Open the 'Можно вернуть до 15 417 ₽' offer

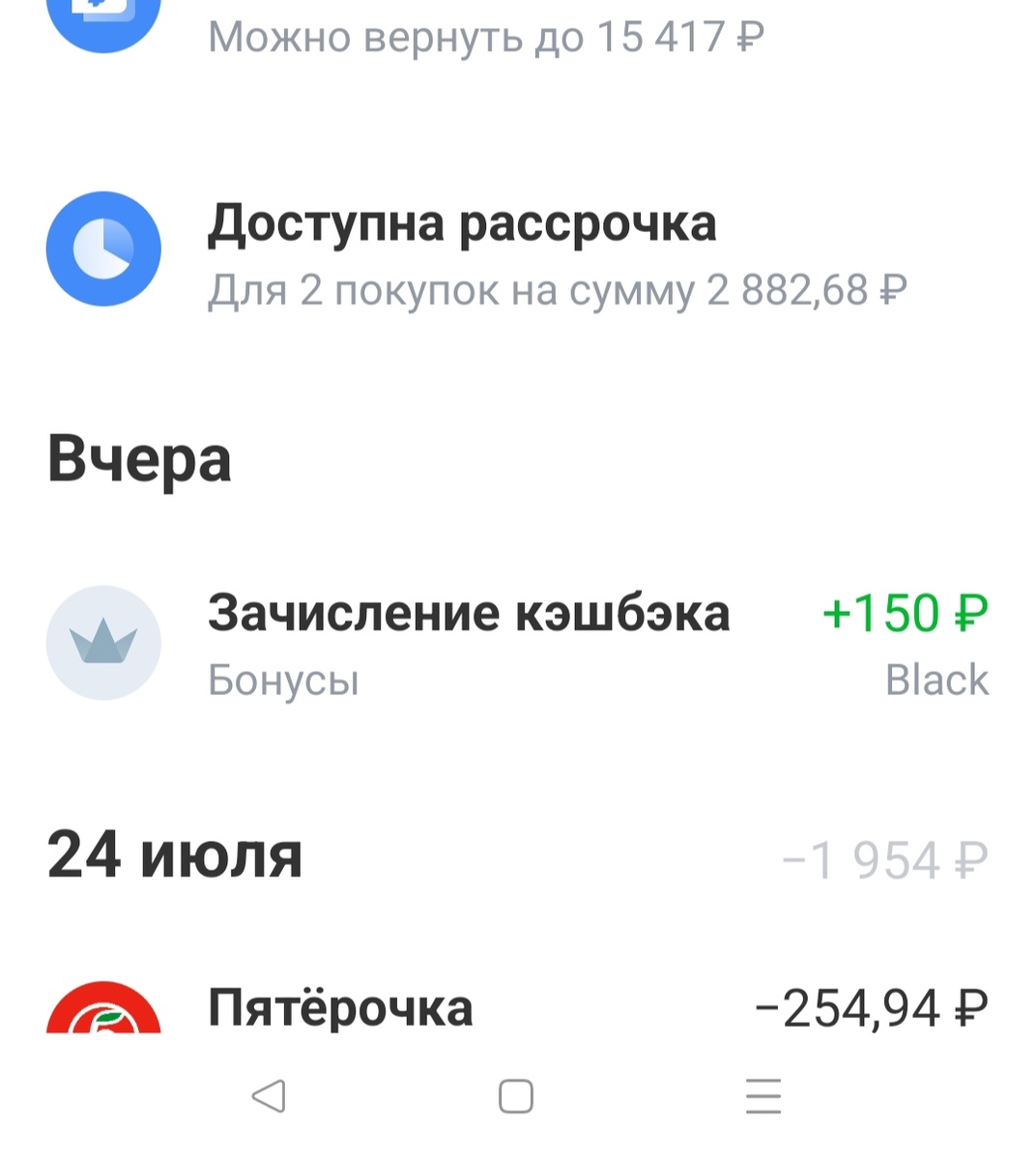click(x=486, y=37)
